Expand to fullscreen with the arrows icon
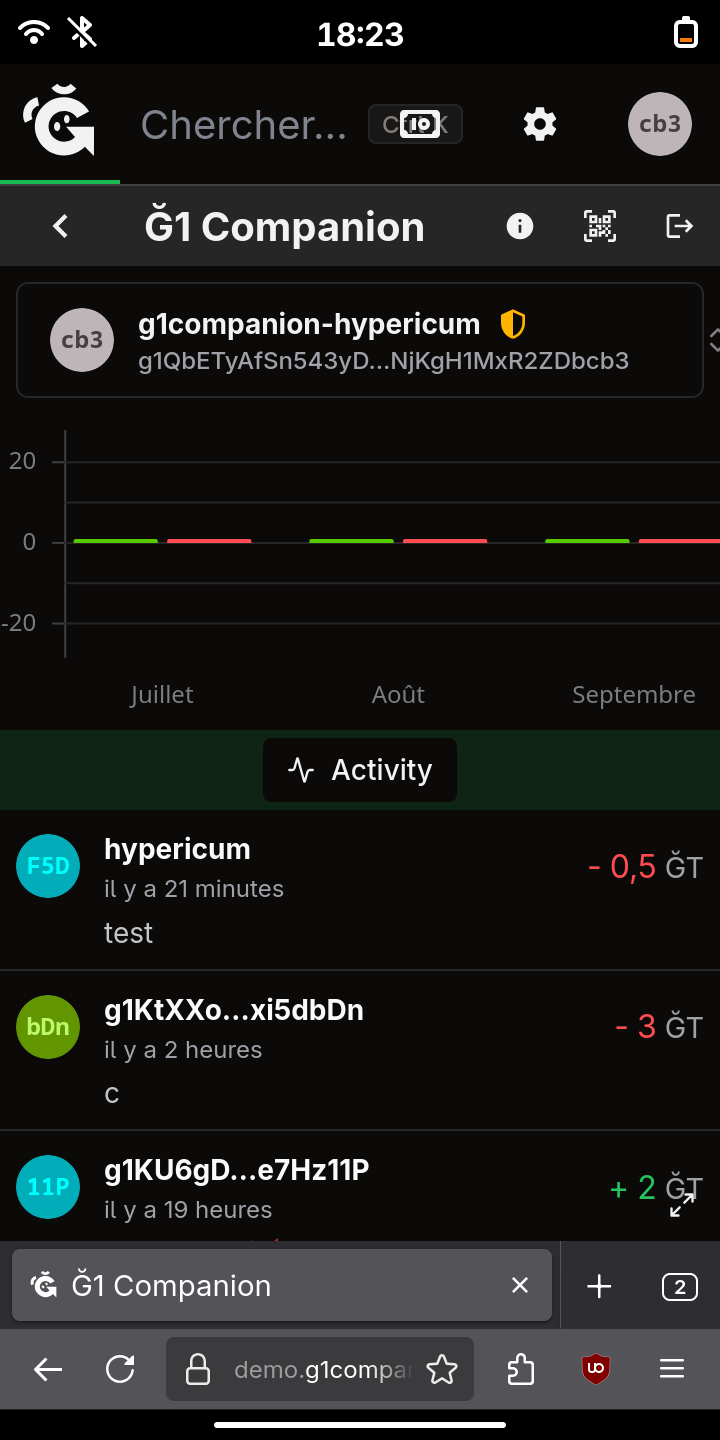 tap(682, 1207)
